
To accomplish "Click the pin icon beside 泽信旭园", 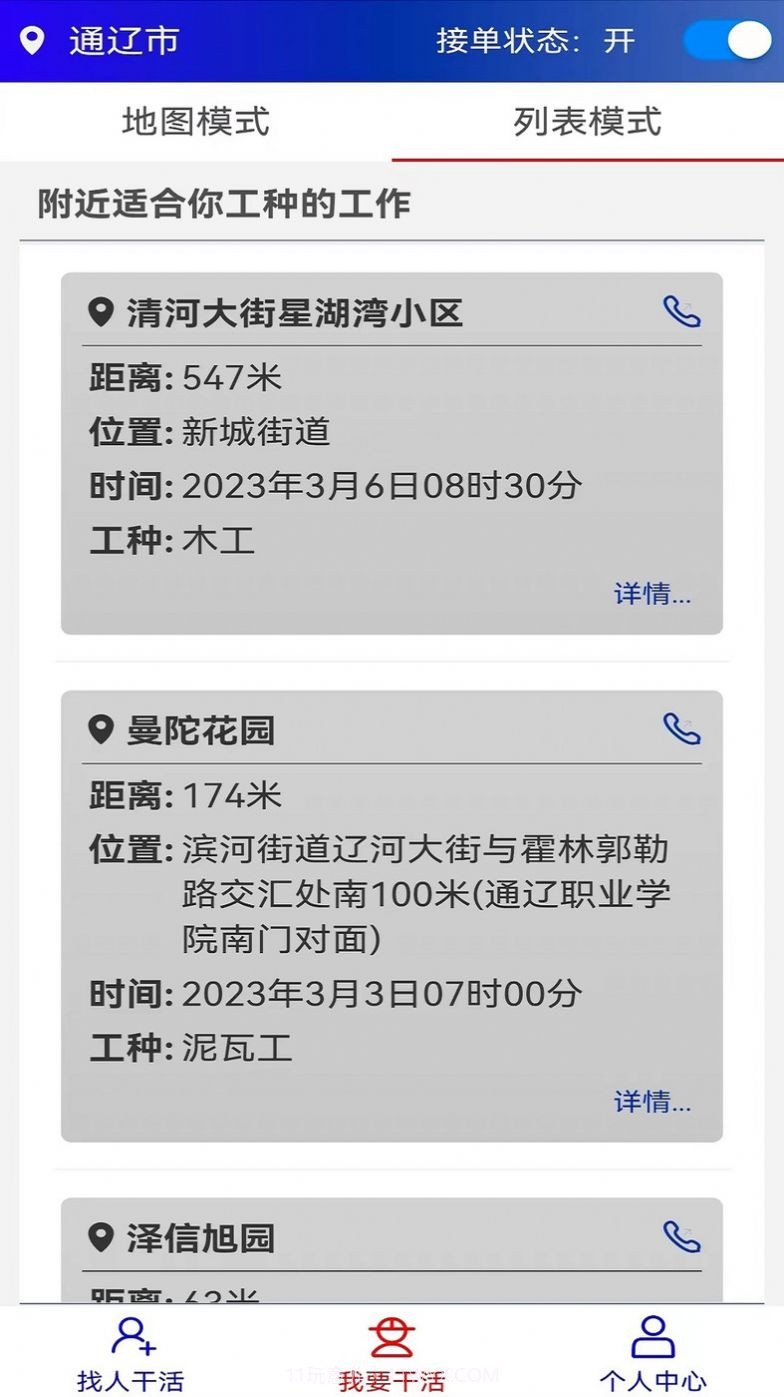I will [x=103, y=1238].
